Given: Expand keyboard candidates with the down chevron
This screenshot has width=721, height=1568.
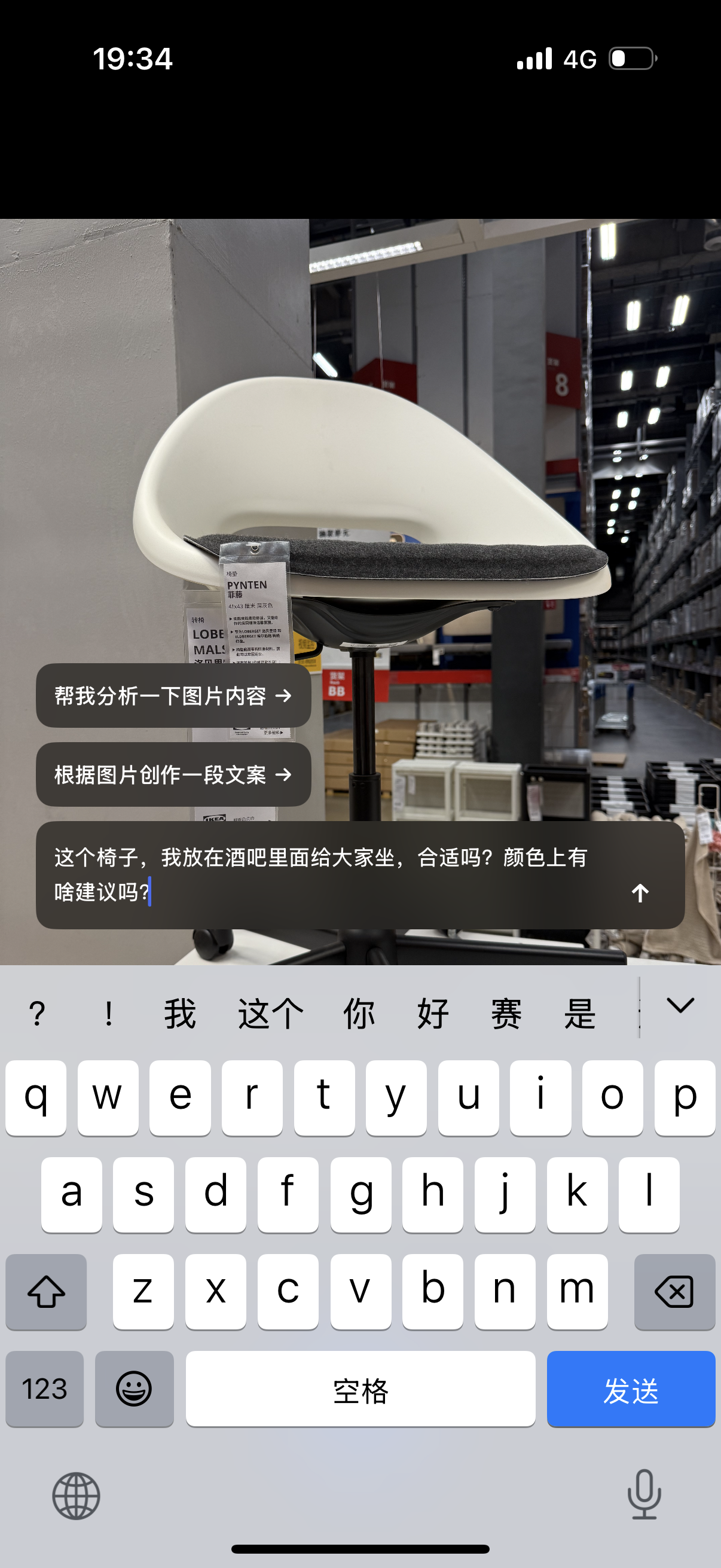Looking at the screenshot, I should click(680, 1006).
